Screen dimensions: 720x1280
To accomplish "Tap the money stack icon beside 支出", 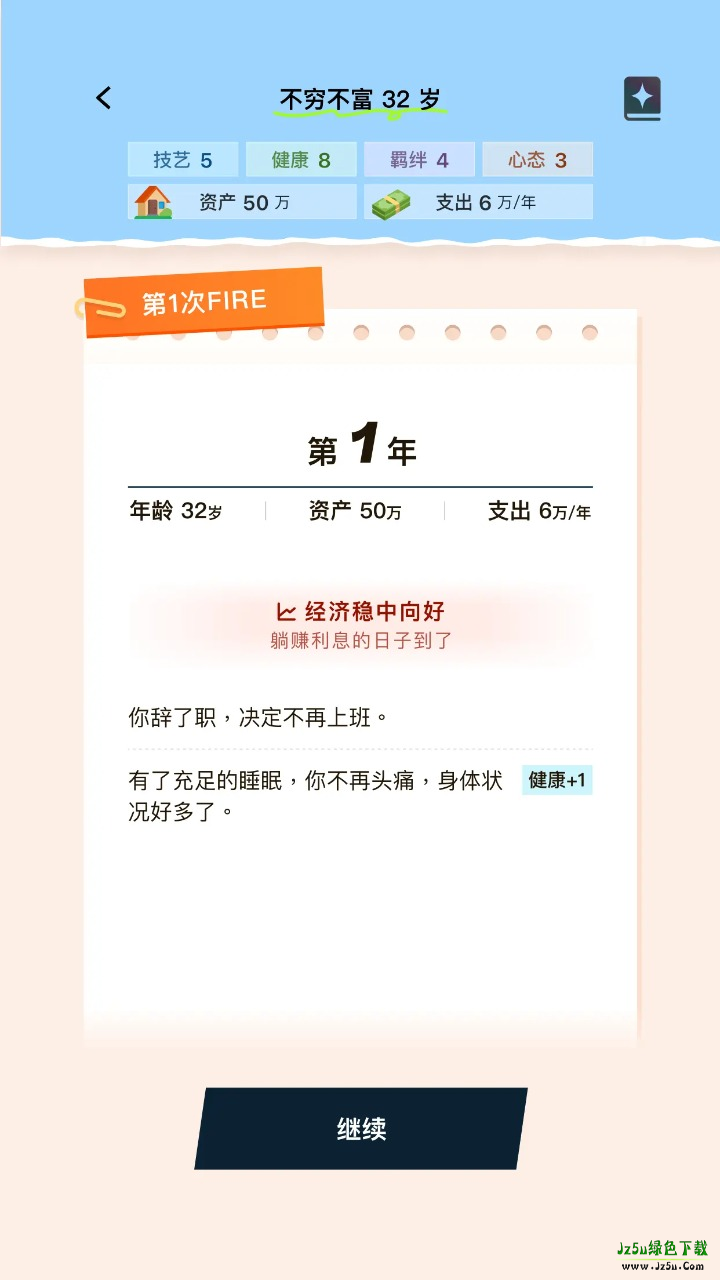I will point(392,201).
